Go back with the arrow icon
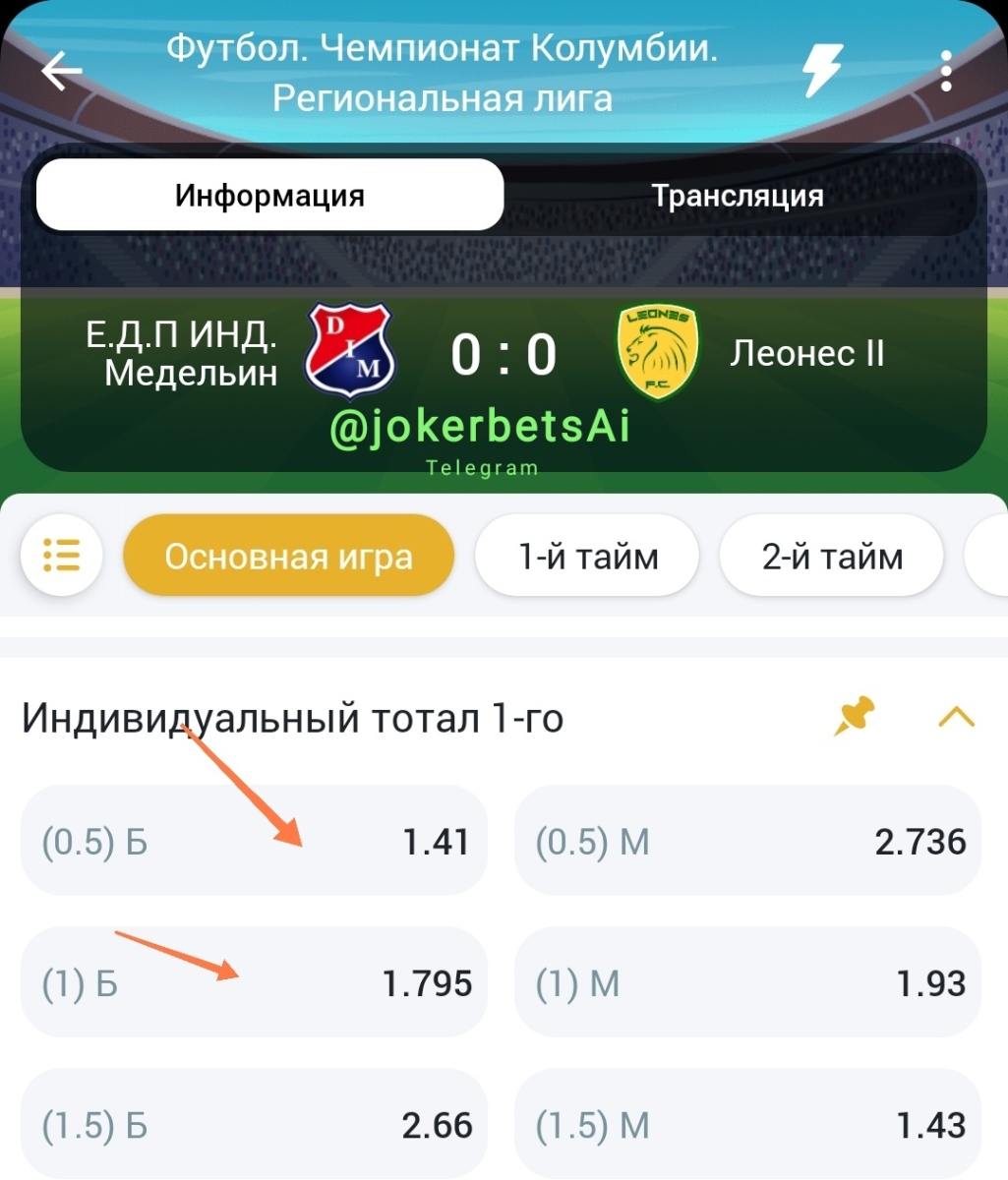This screenshot has width=1008, height=1180. tap(61, 71)
